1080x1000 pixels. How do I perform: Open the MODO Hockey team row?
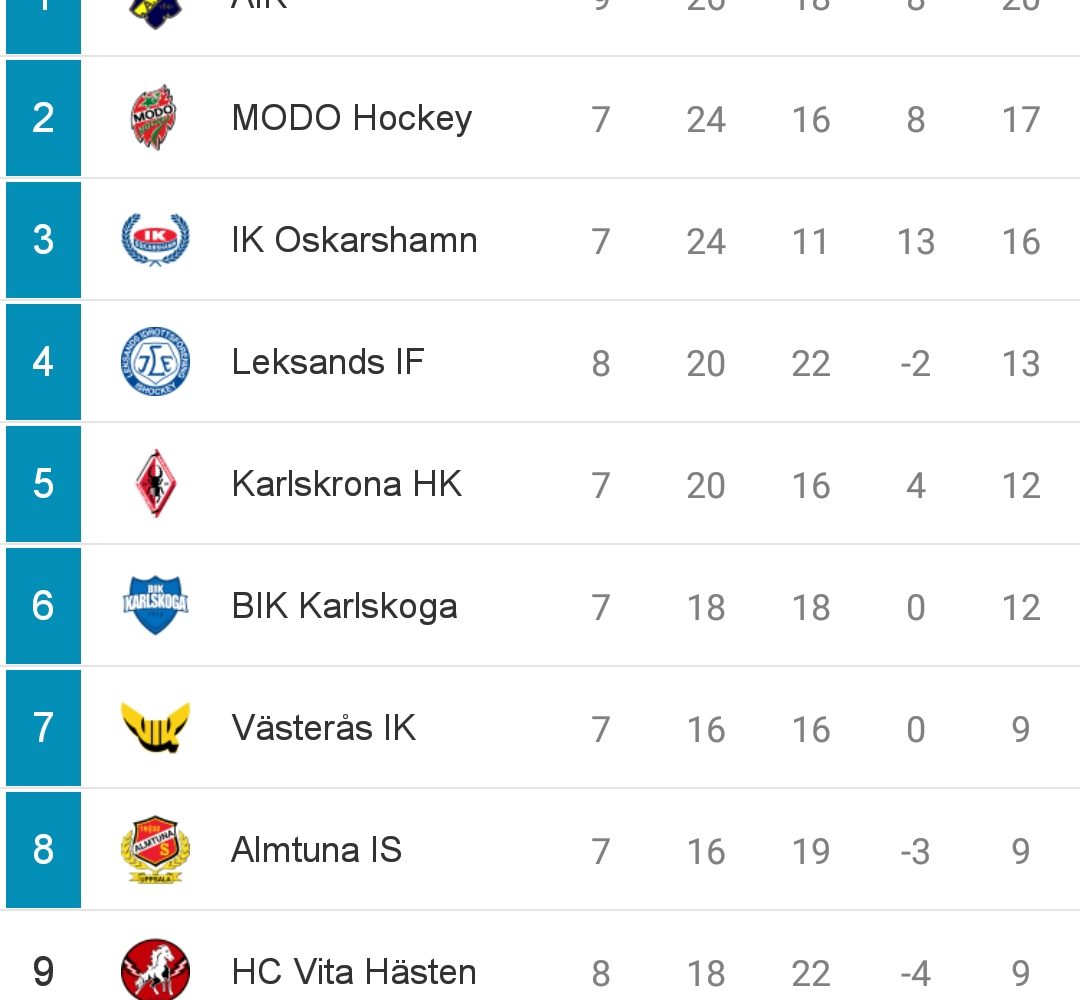coord(352,119)
